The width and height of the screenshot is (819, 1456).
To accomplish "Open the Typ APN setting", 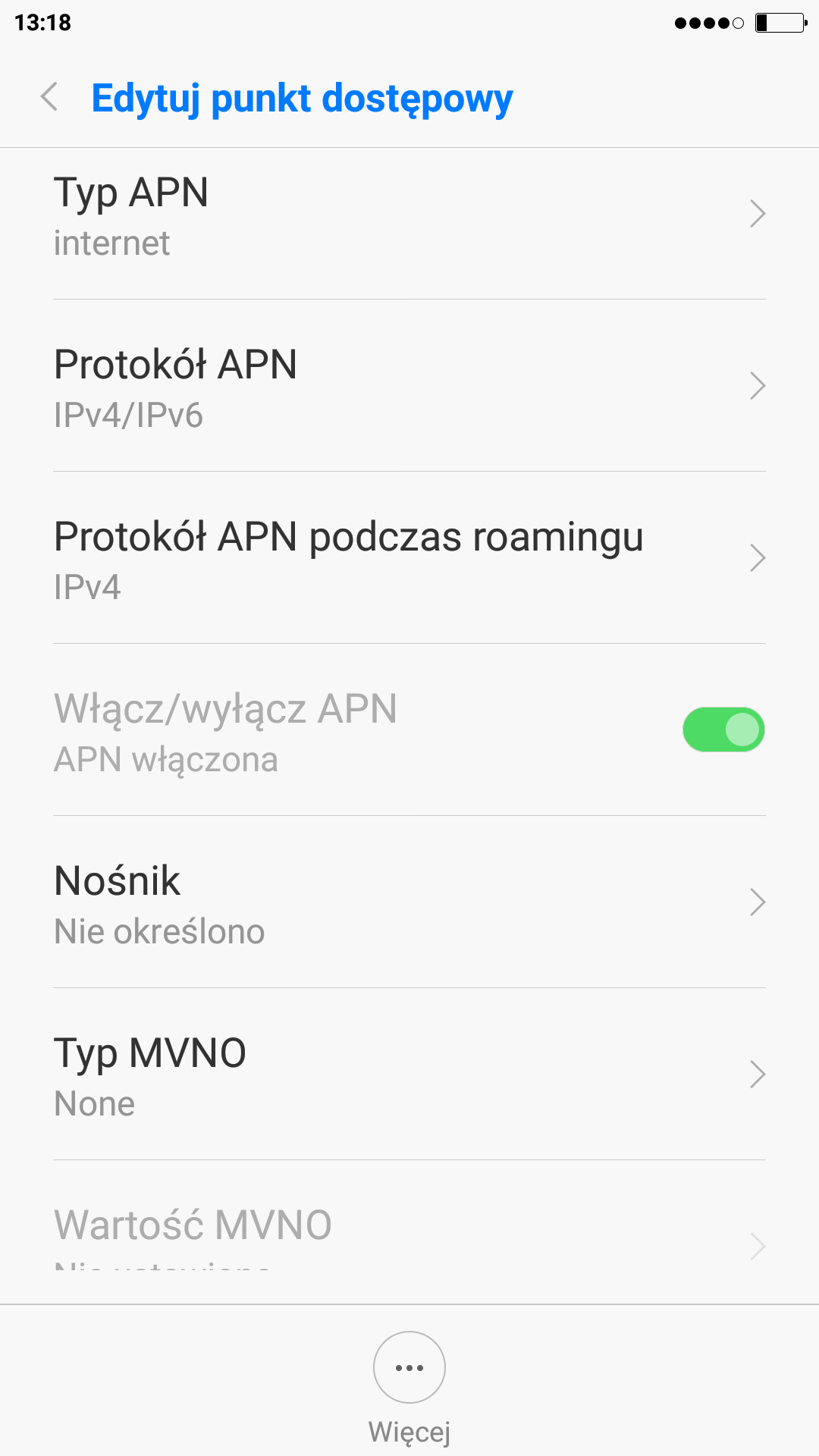I will click(409, 215).
